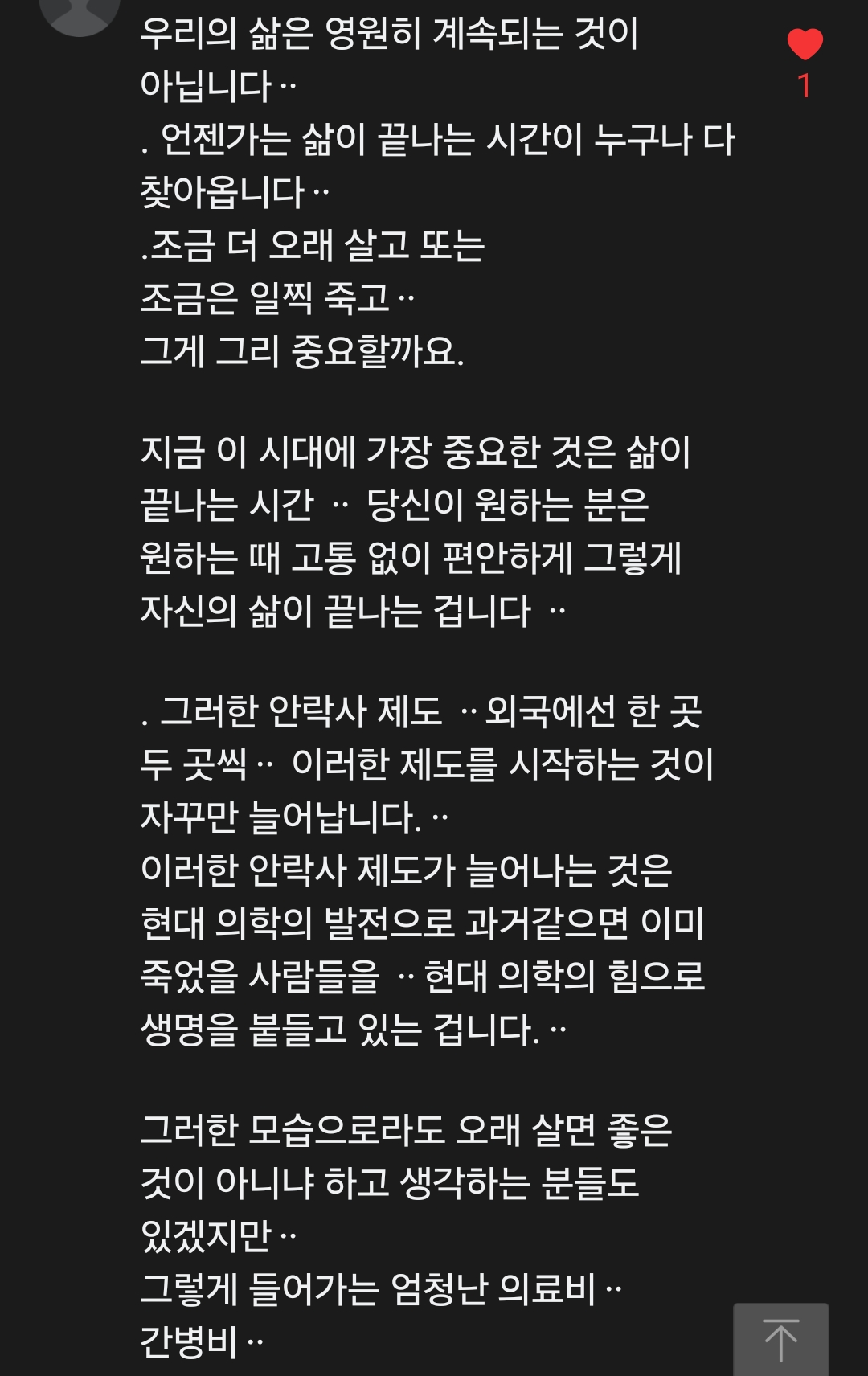Open the commenter's profile avatar
This screenshot has width=868, height=1376.
(x=79, y=13)
